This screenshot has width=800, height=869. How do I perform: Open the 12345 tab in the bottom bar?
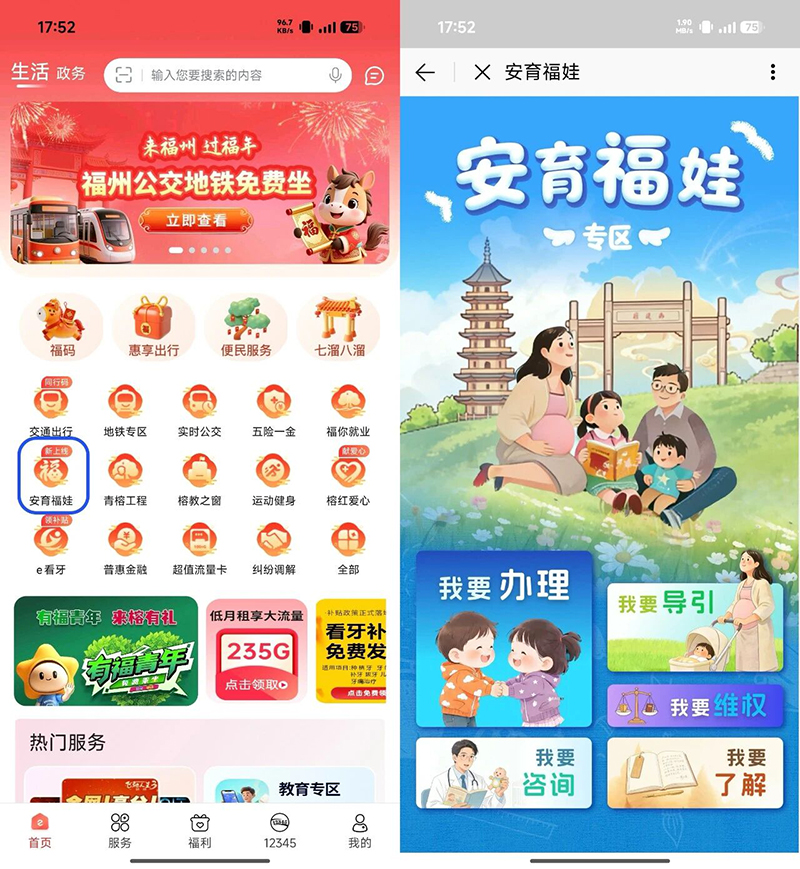pos(280,830)
